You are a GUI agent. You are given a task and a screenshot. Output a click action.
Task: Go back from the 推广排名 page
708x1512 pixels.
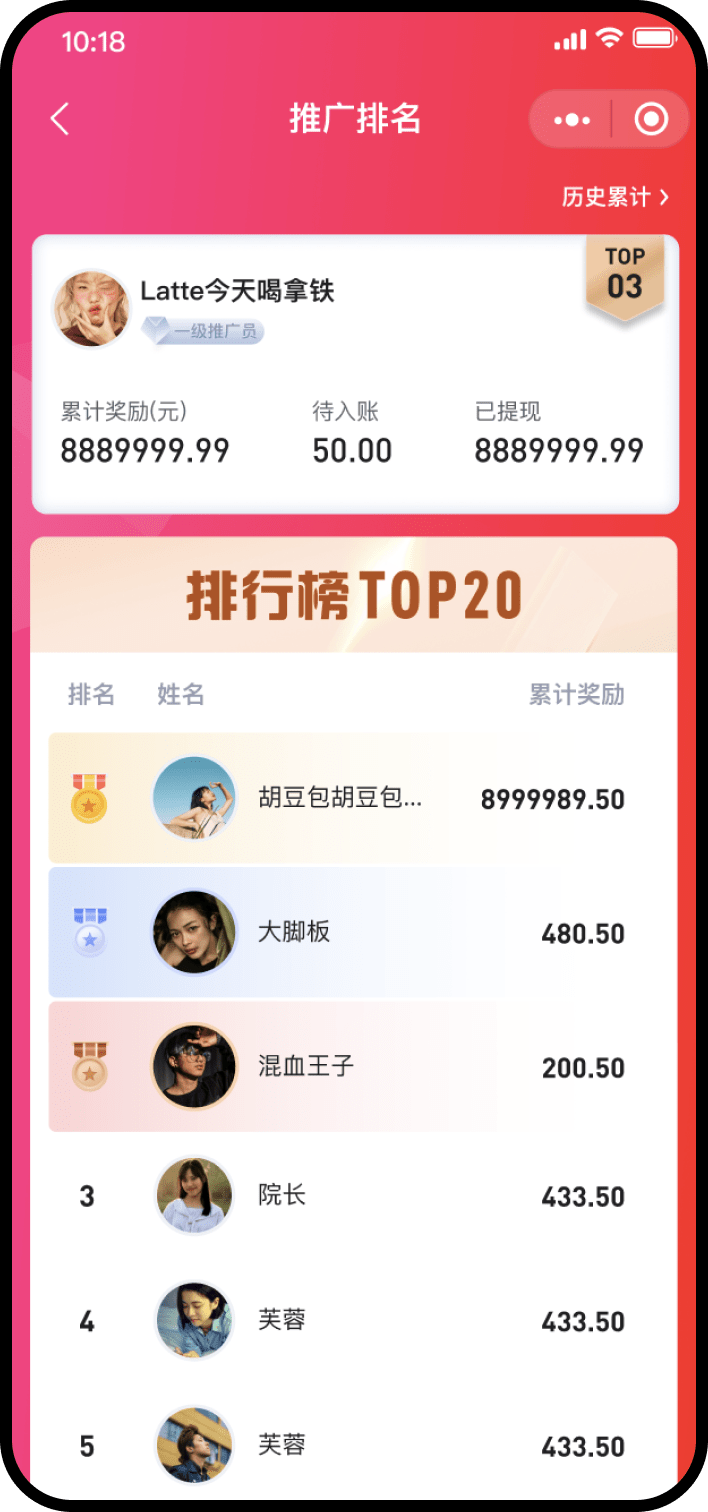pos(60,120)
